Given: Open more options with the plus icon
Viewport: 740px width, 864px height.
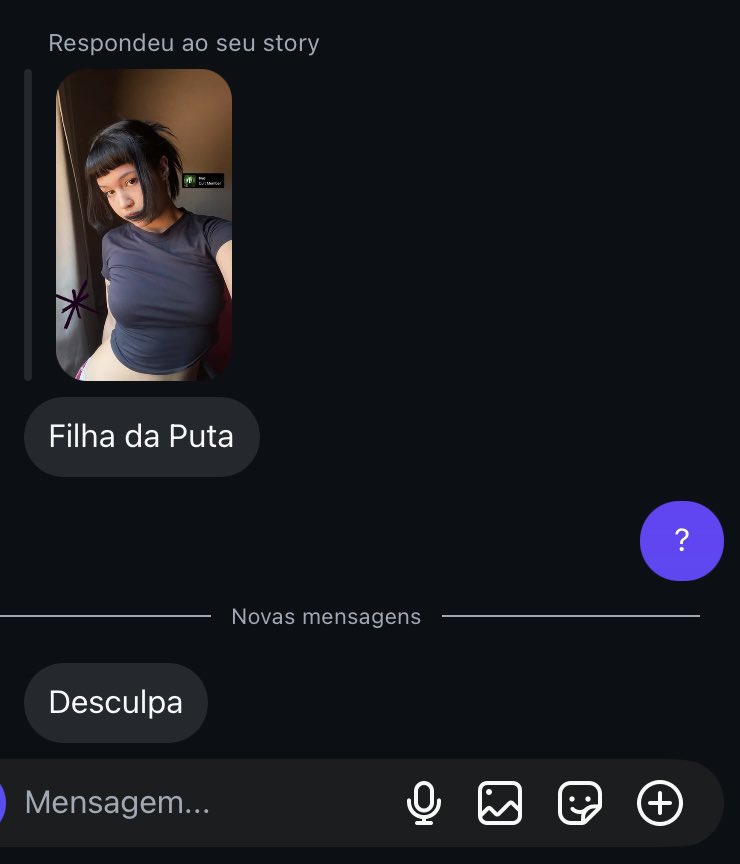Looking at the screenshot, I should click(660, 803).
